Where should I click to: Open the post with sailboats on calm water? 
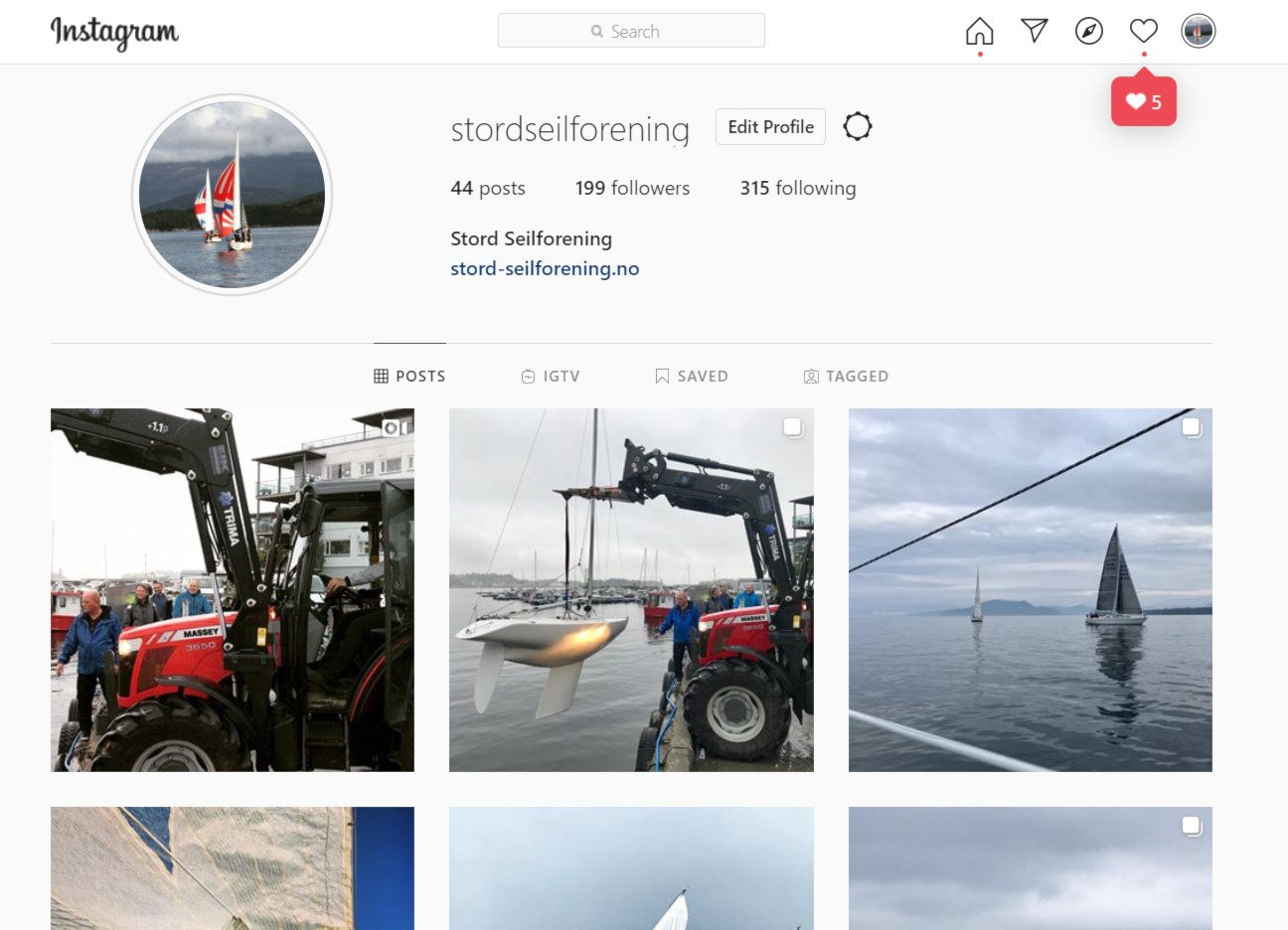click(1030, 590)
